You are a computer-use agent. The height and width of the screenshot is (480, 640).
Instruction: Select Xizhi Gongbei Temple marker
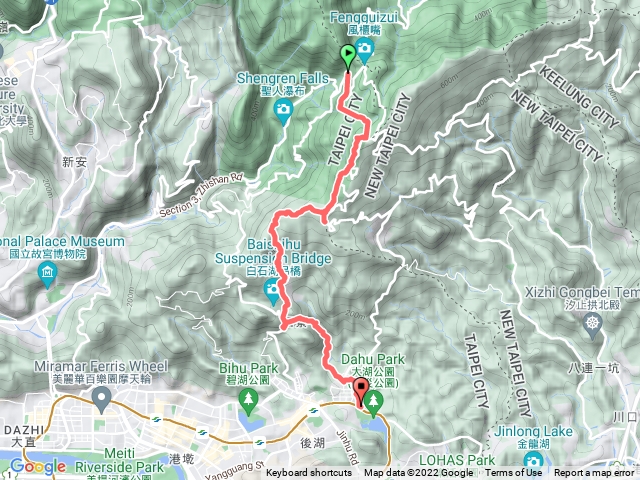594,323
